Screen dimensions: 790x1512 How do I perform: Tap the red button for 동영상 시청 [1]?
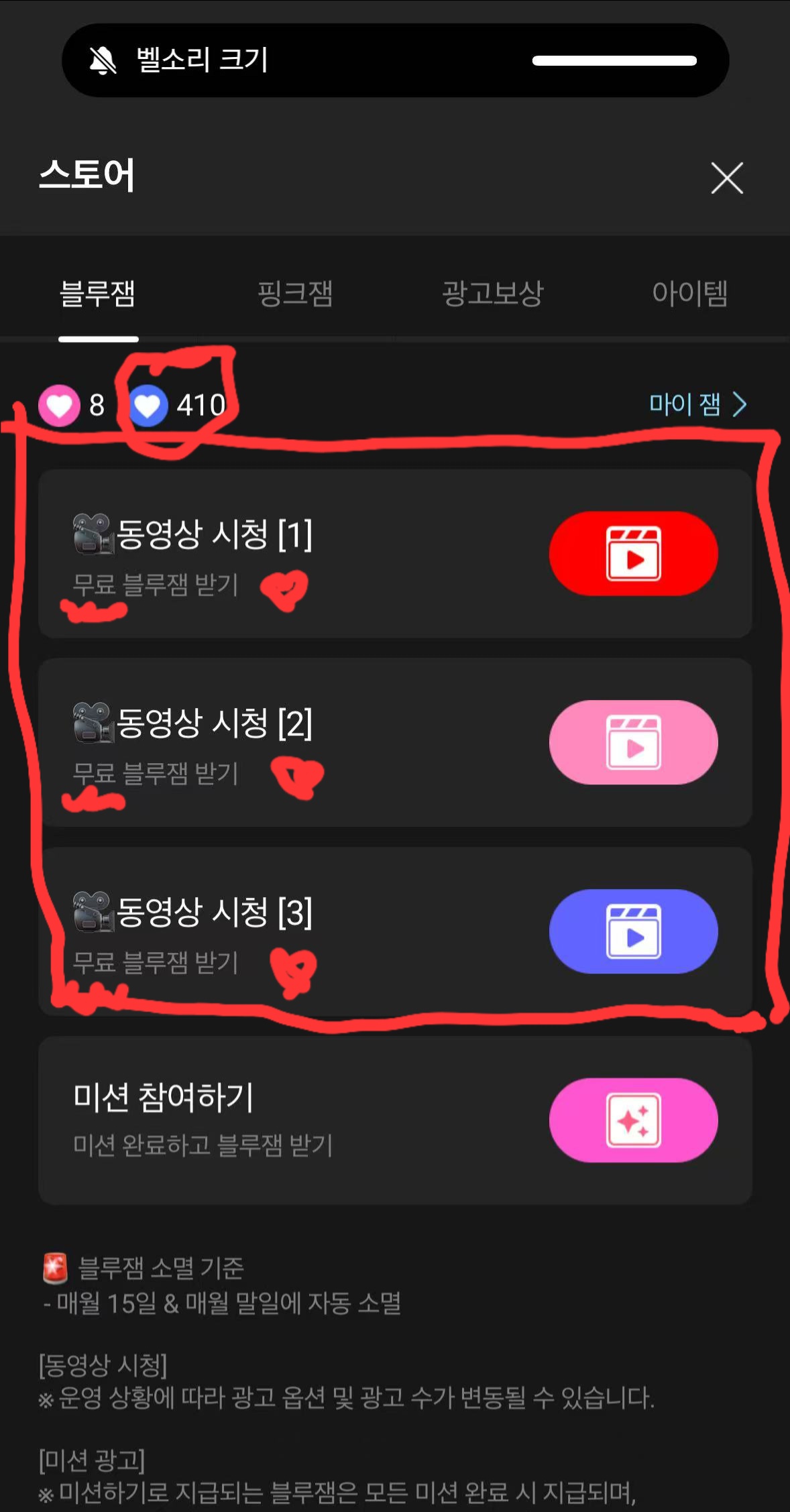(x=633, y=554)
